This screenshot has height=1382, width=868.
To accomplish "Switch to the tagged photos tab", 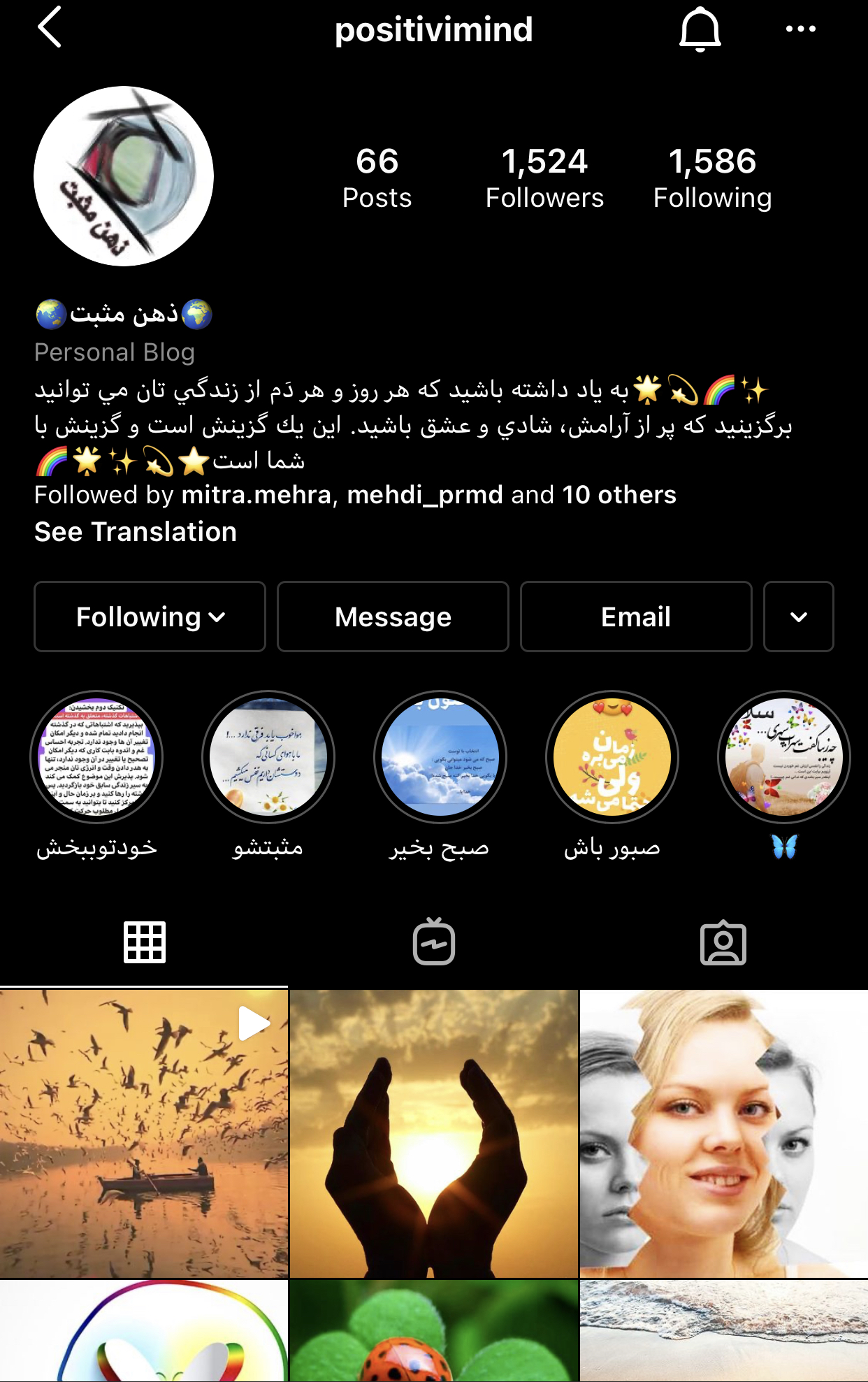I will [723, 942].
